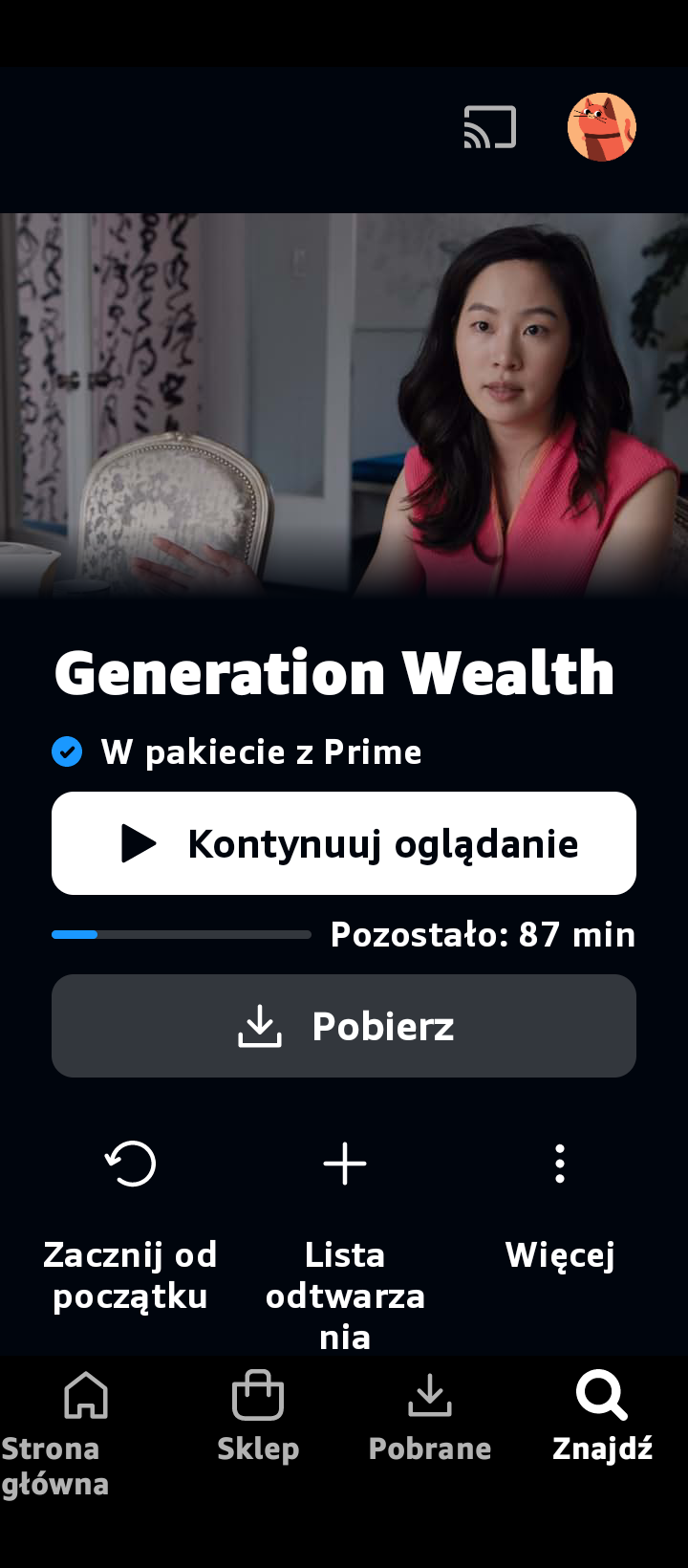Screen dimensions: 688x1568
Task: Tap Kontynuuj oglądanie to resume playback
Action: point(344,843)
